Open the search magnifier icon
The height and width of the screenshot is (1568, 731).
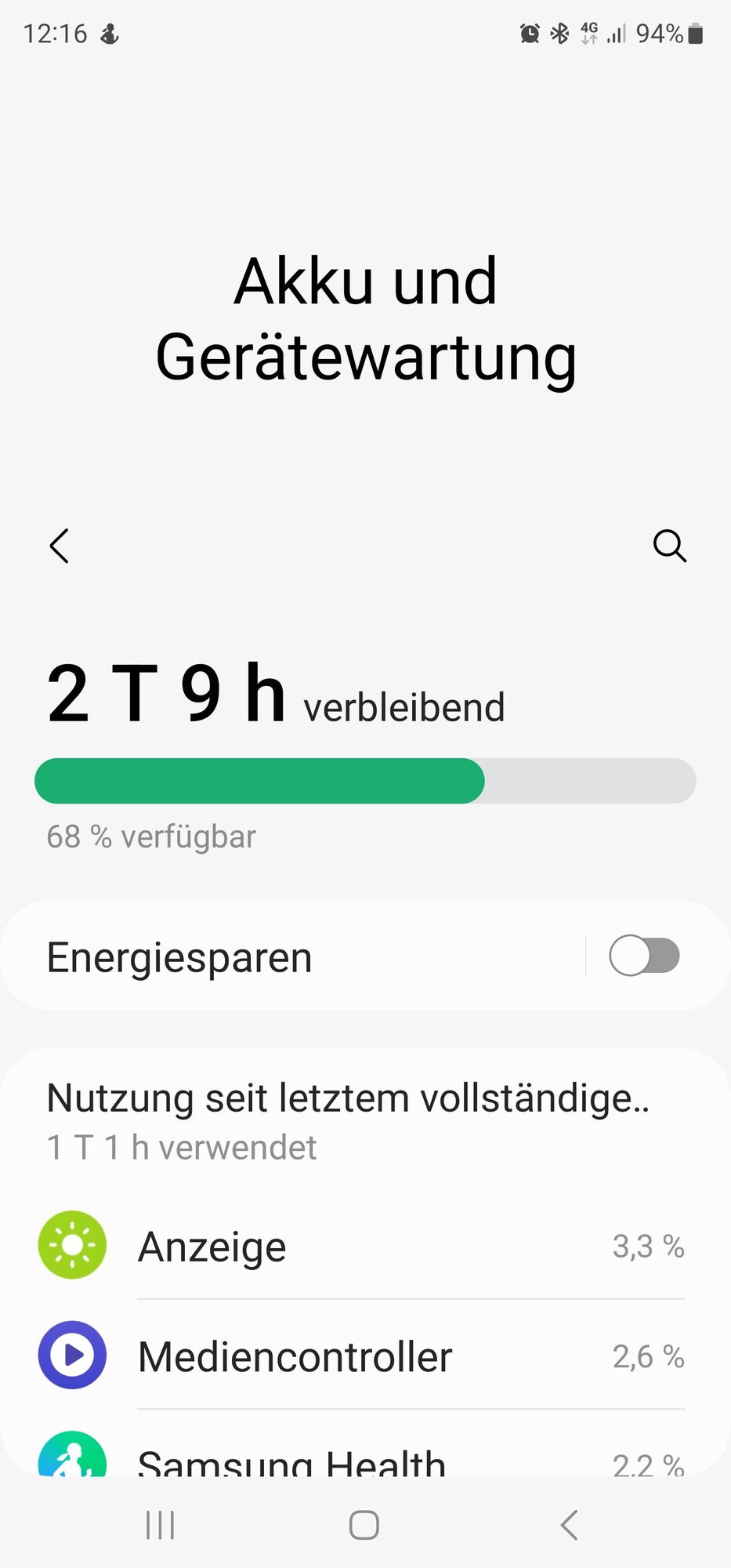coord(669,546)
